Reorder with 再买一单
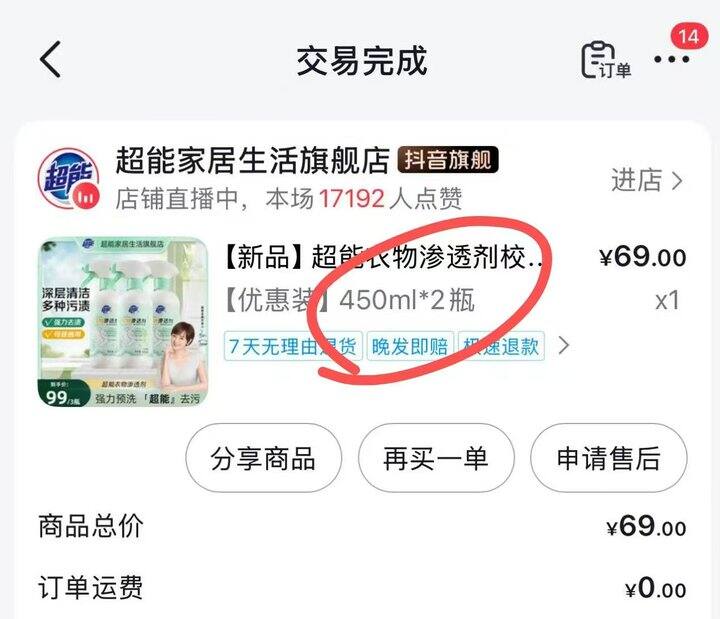The height and width of the screenshot is (619, 720). pyautogui.click(x=436, y=458)
